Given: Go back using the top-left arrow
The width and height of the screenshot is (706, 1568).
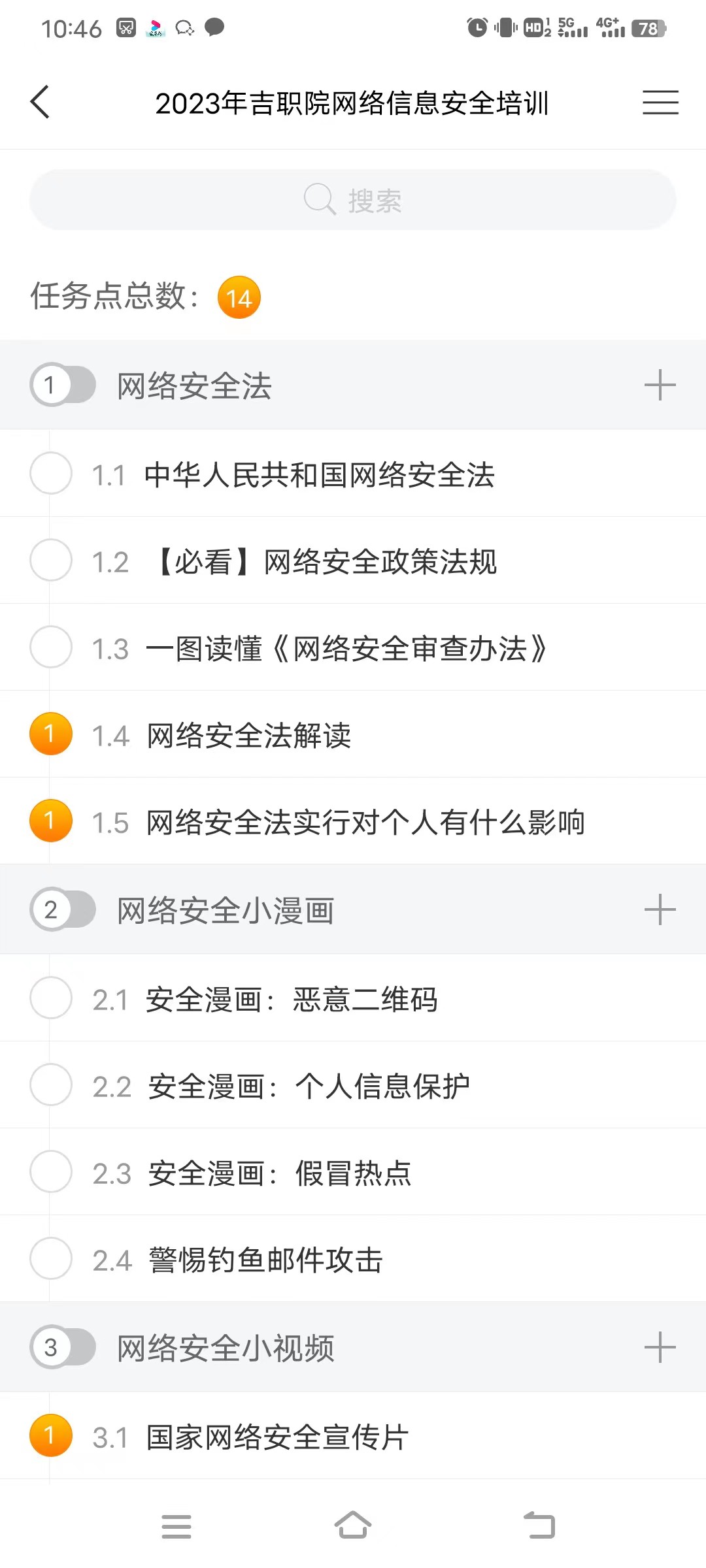Looking at the screenshot, I should click(x=40, y=102).
